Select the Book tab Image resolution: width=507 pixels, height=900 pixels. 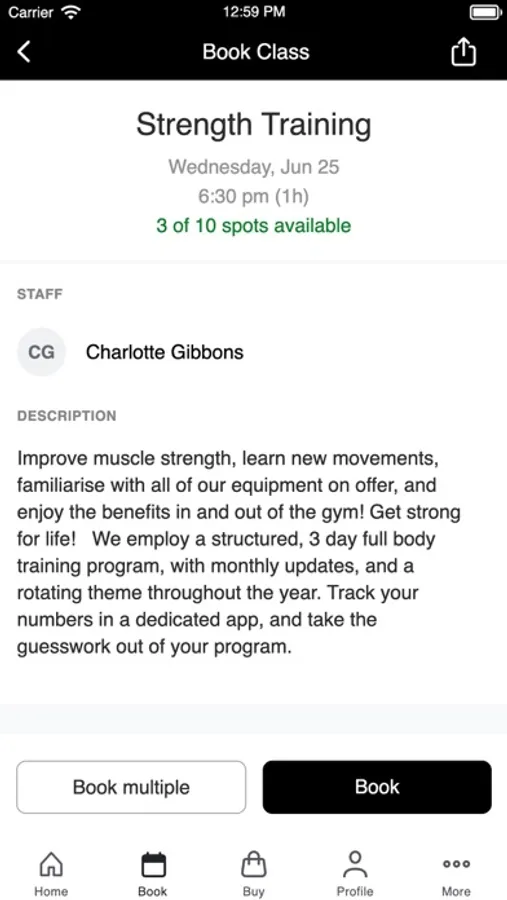(153, 874)
